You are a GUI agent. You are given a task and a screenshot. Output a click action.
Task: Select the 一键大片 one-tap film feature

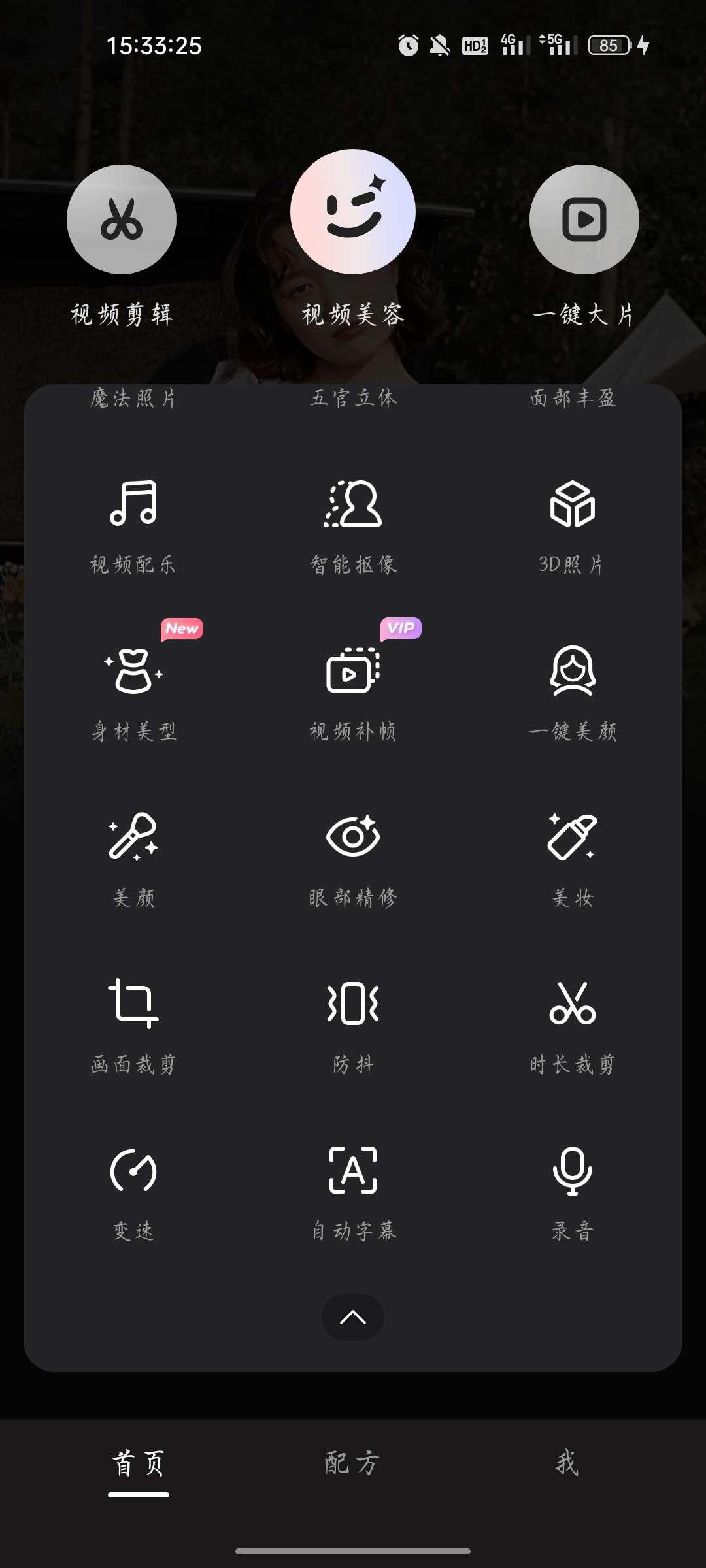[584, 221]
